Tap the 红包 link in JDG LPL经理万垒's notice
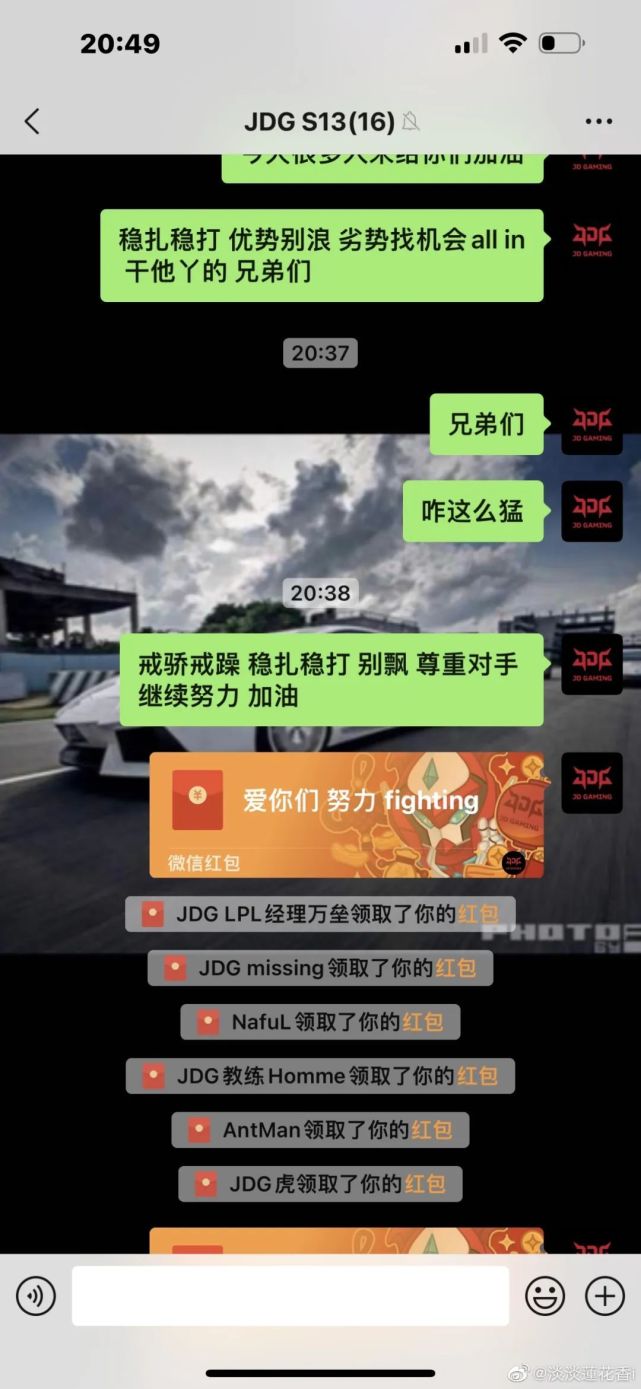Image resolution: width=641 pixels, height=1389 pixels. (478, 914)
